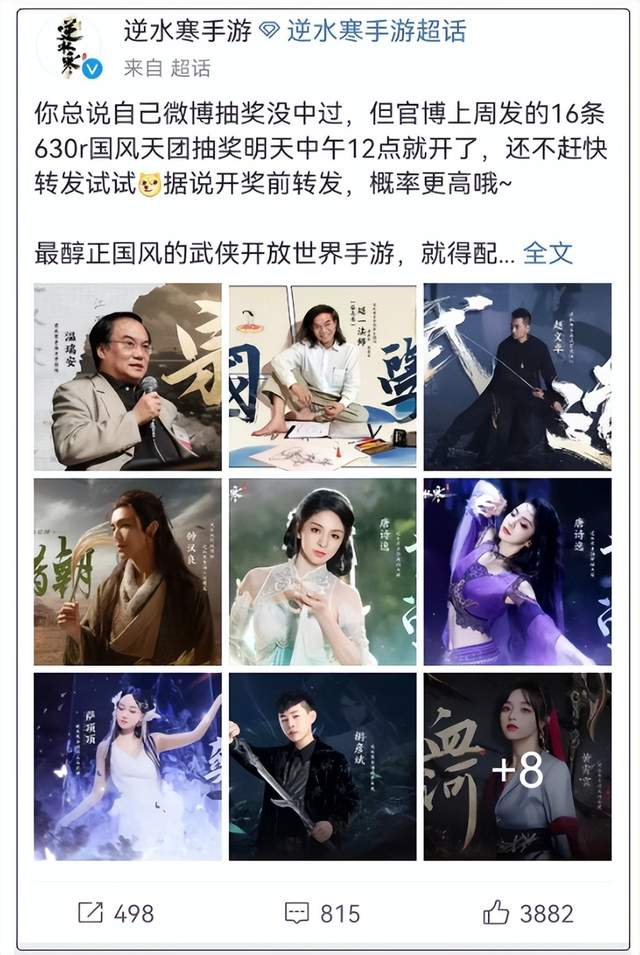Open the 815 comments
The height and width of the screenshot is (955, 640).
tap(322, 912)
